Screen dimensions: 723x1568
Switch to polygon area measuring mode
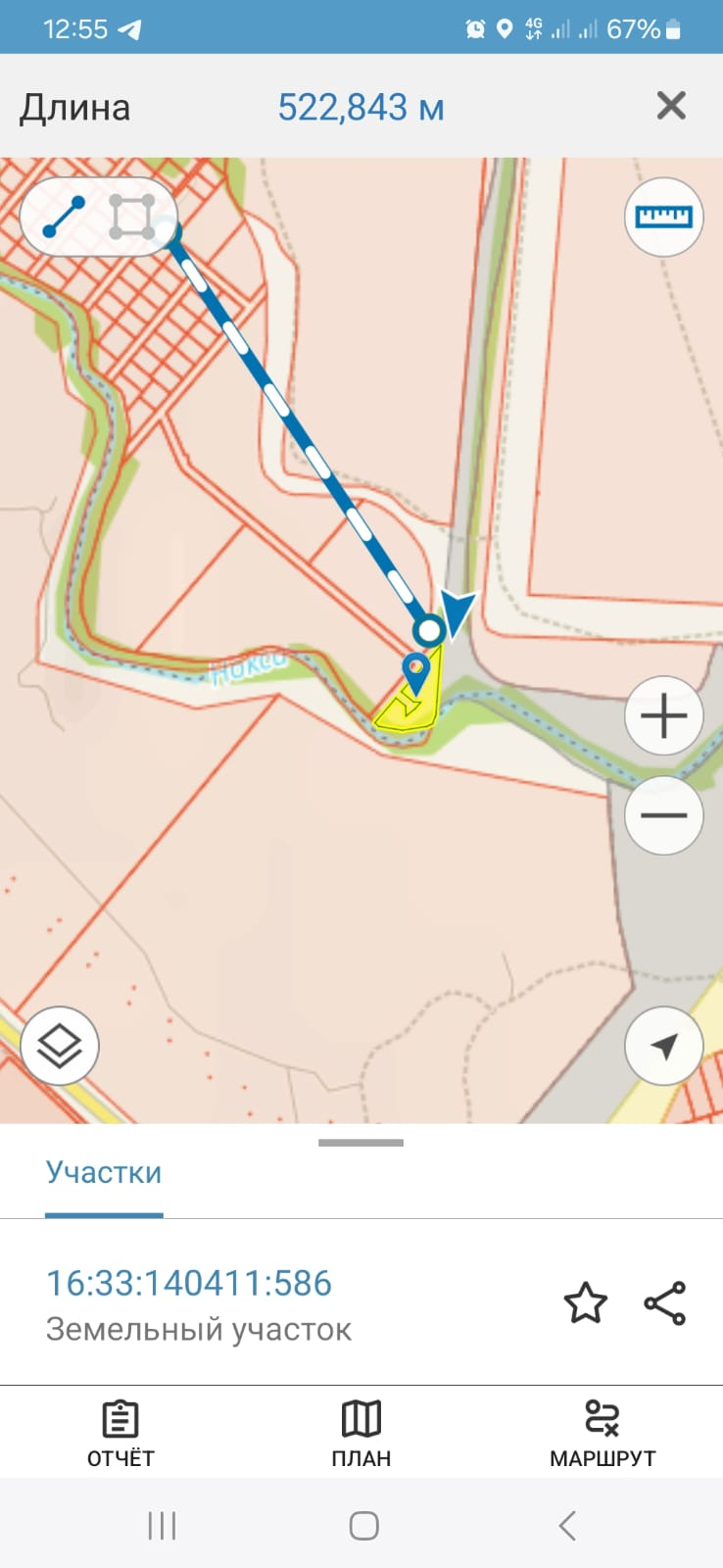pos(132,217)
